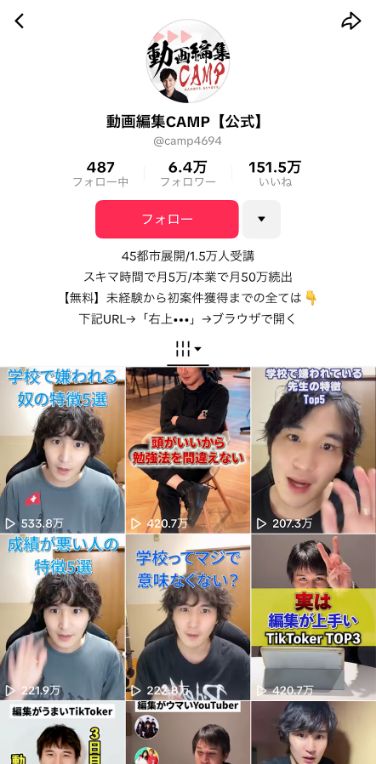Share this profile via arrow icon
The width and height of the screenshot is (376, 764).
point(351,21)
